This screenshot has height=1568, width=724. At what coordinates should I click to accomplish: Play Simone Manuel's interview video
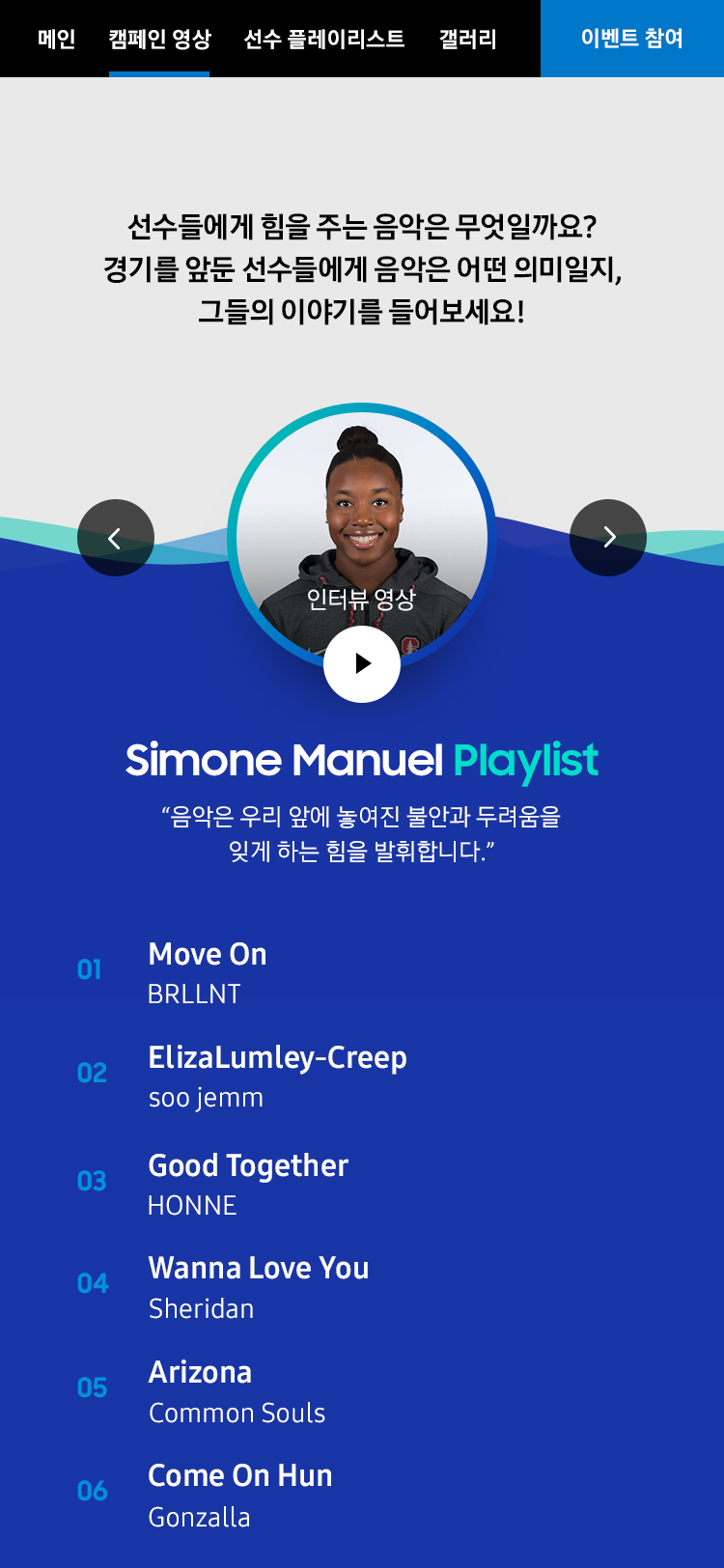[362, 663]
